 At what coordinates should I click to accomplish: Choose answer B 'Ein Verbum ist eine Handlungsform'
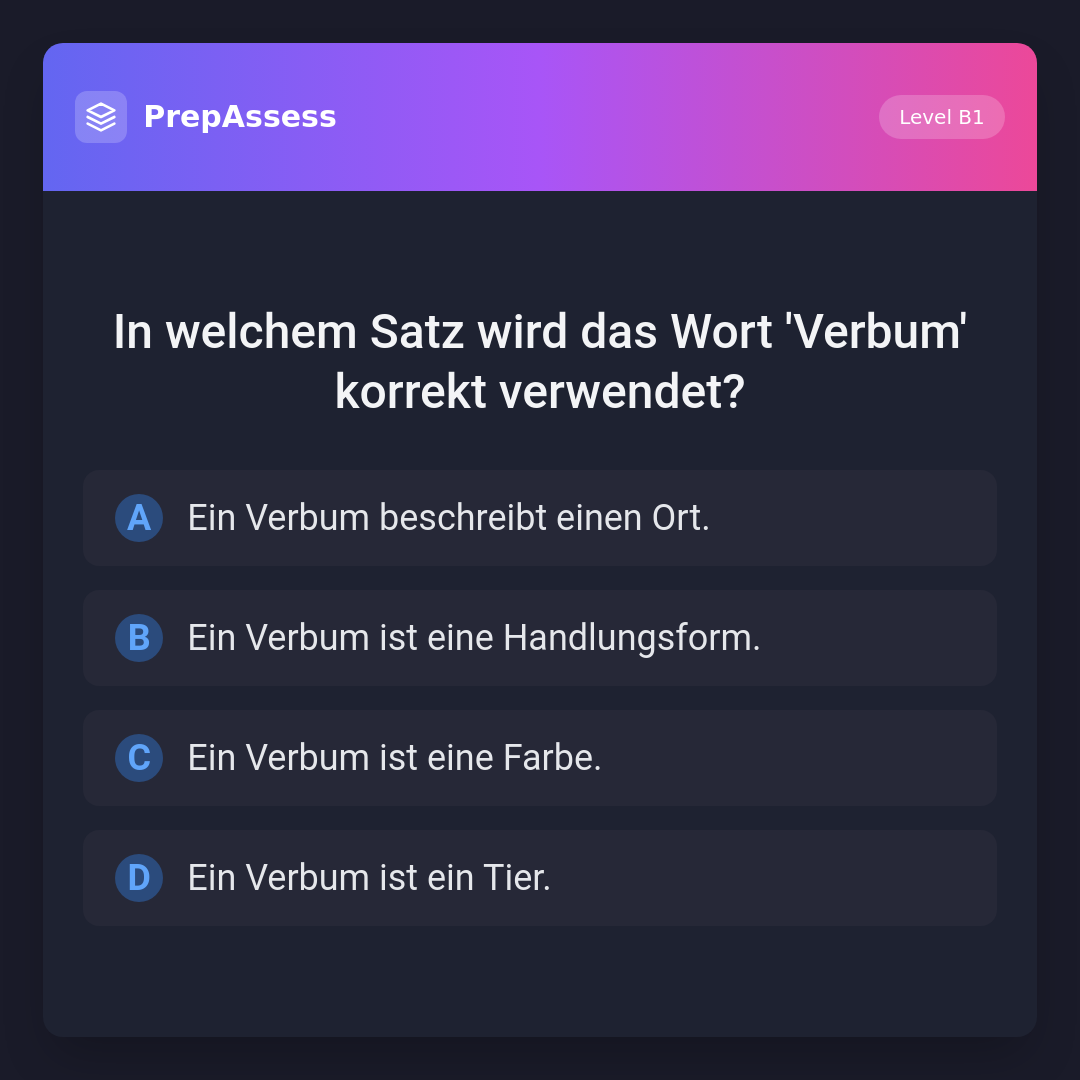coord(540,638)
